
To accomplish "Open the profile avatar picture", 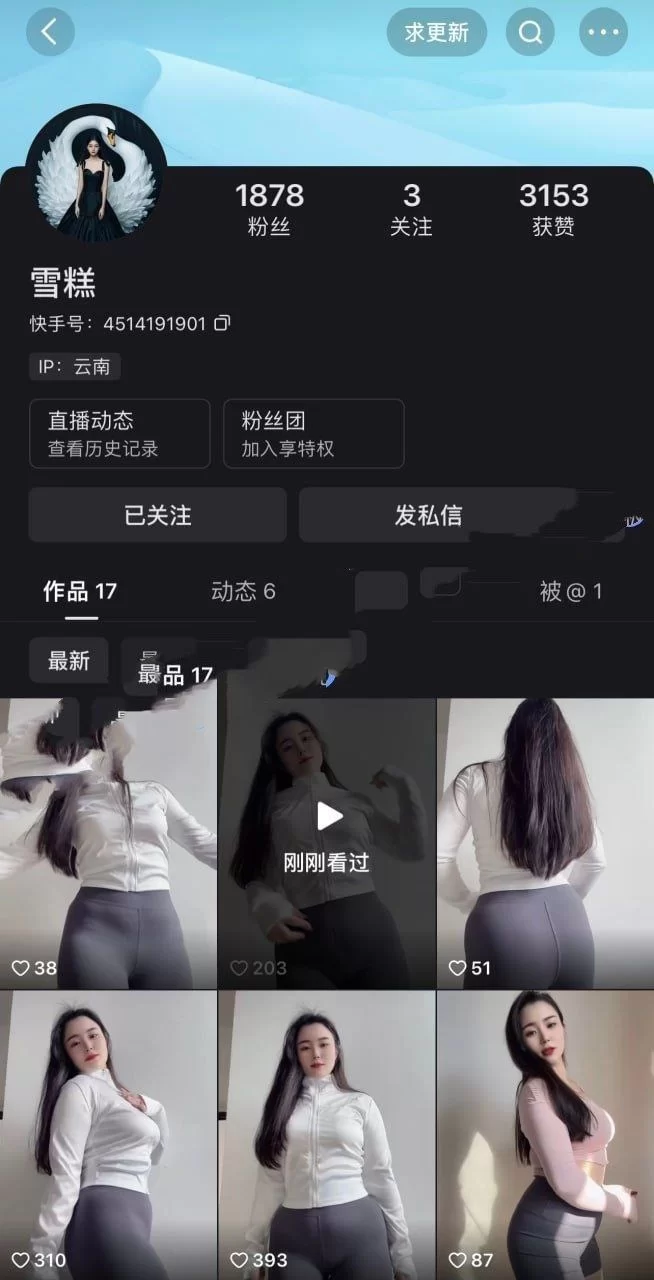I will [x=96, y=173].
